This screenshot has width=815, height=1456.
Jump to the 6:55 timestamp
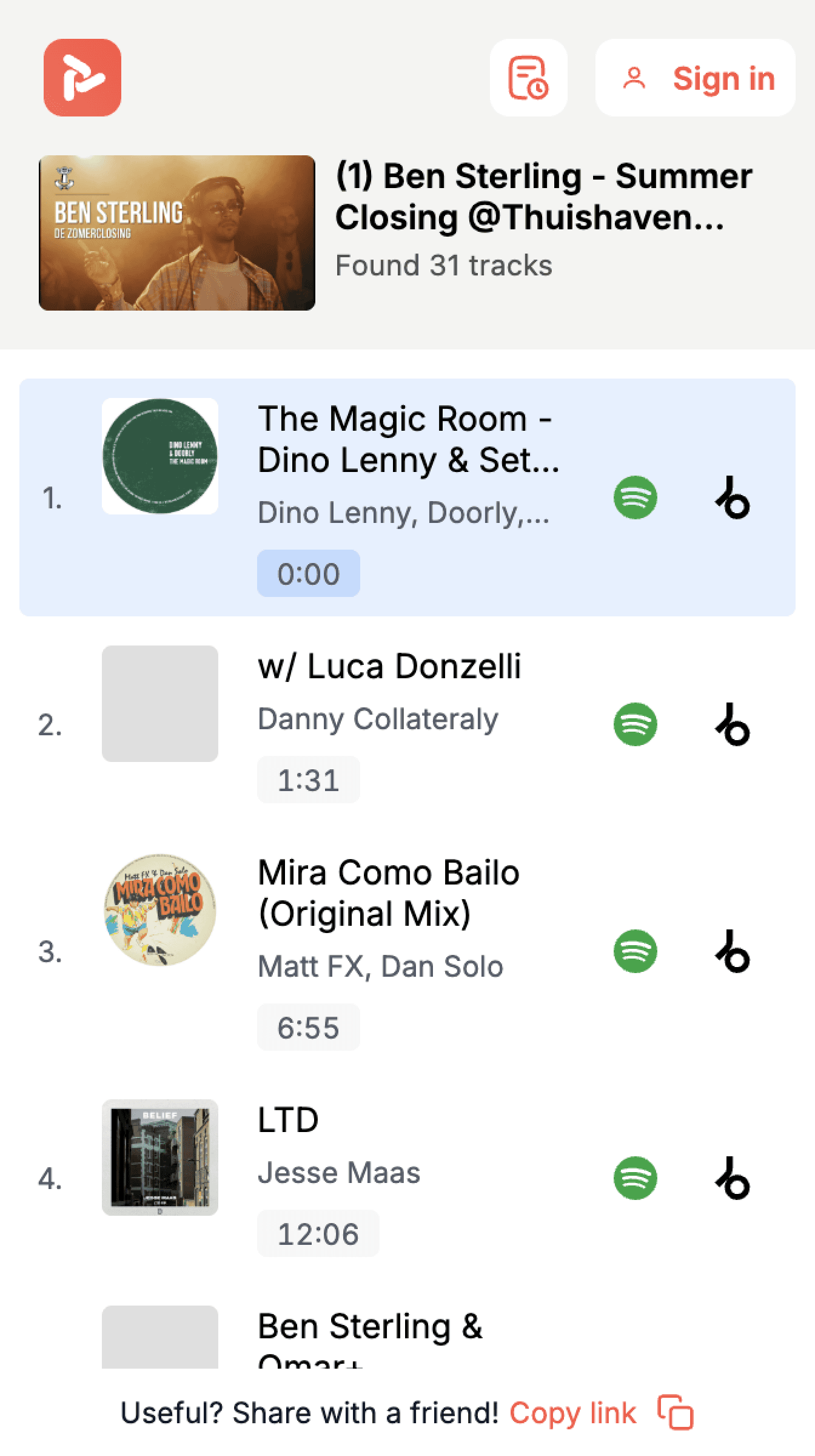[308, 1027]
